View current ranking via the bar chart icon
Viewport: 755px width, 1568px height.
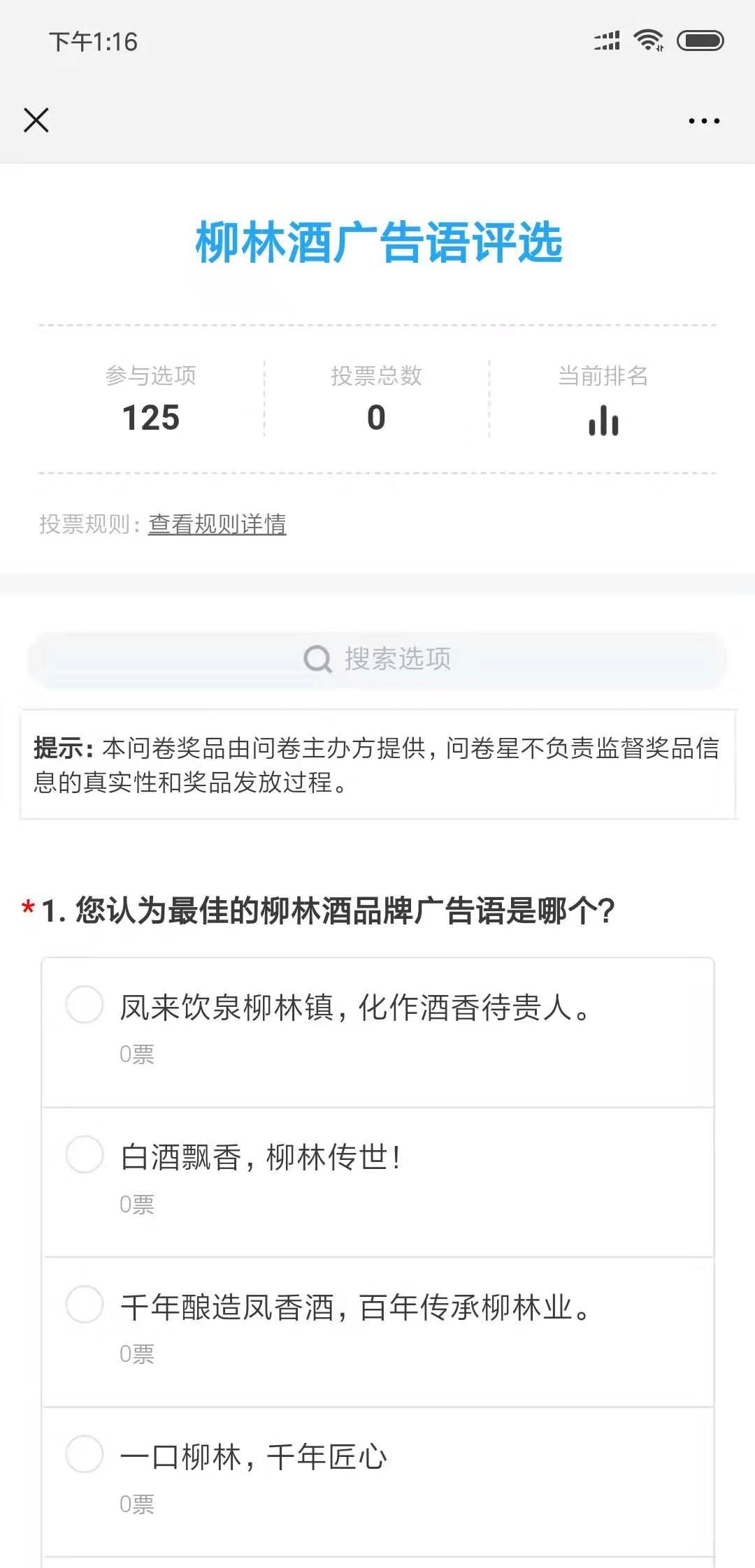[x=603, y=421]
